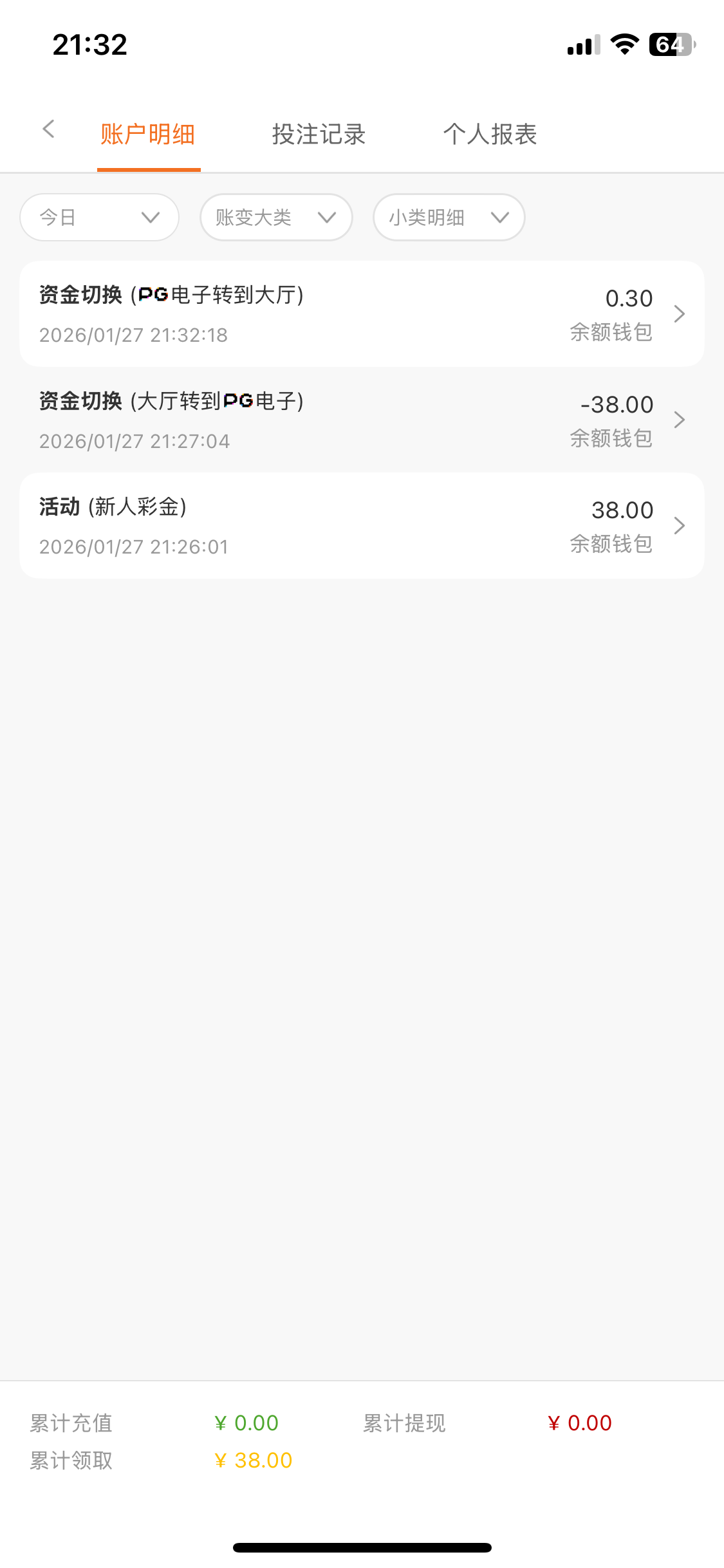Image resolution: width=724 pixels, height=1568 pixels.
Task: Open the PG电子转到大厅 0.30 transaction
Action: pyautogui.click(x=362, y=314)
